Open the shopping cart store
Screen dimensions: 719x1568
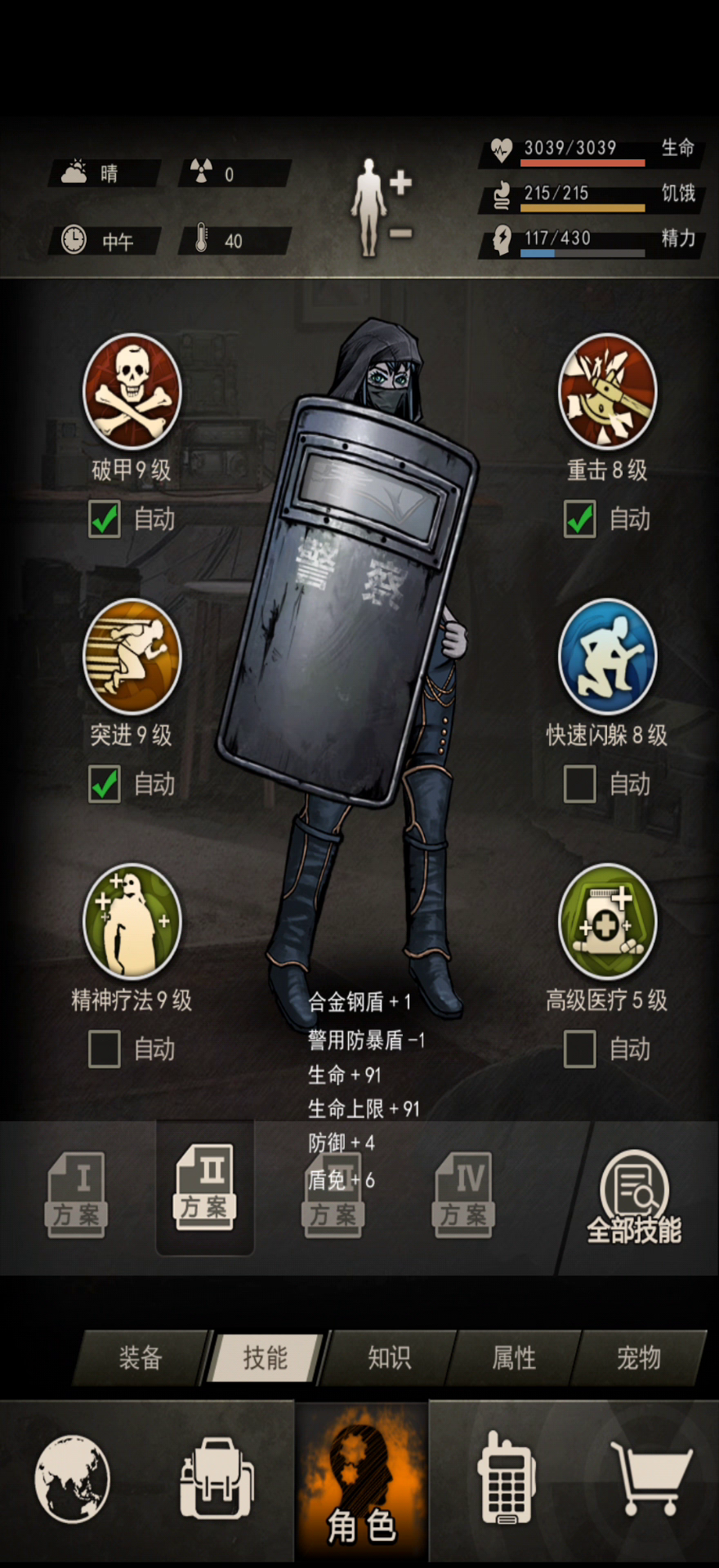coord(650,1479)
